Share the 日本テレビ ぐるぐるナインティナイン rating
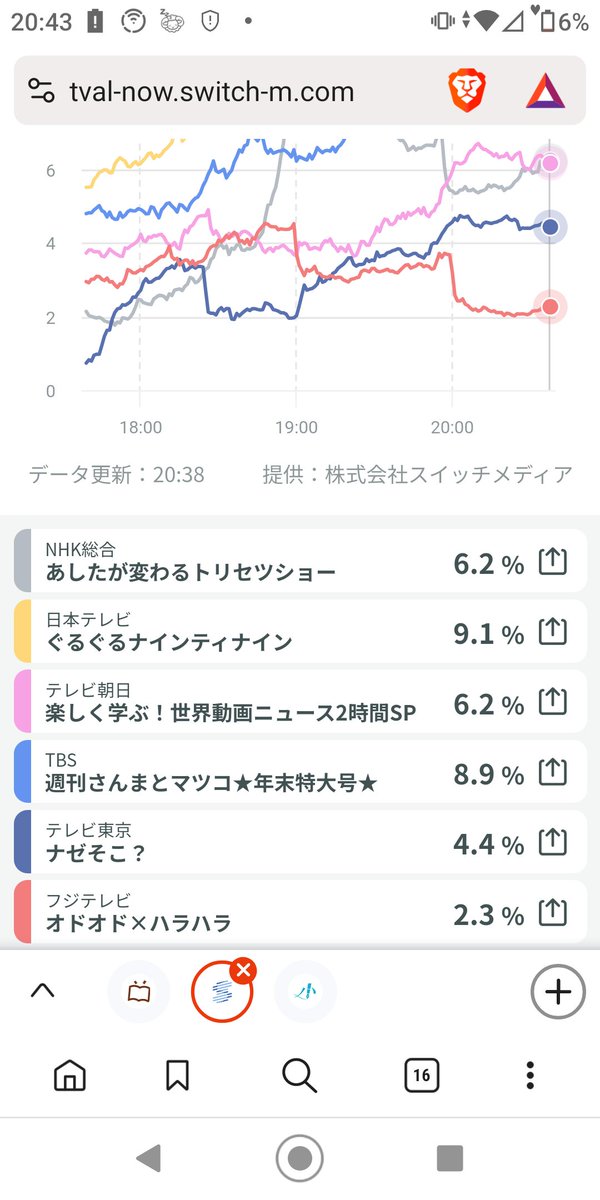Viewport: 600px width, 1200px height. click(552, 633)
